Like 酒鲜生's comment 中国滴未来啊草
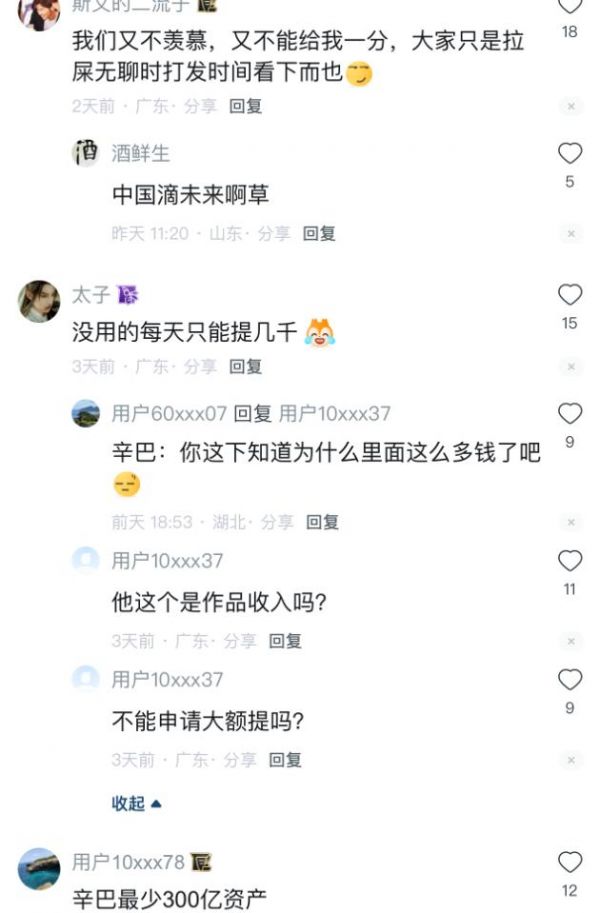This screenshot has width=600, height=913. point(569,153)
